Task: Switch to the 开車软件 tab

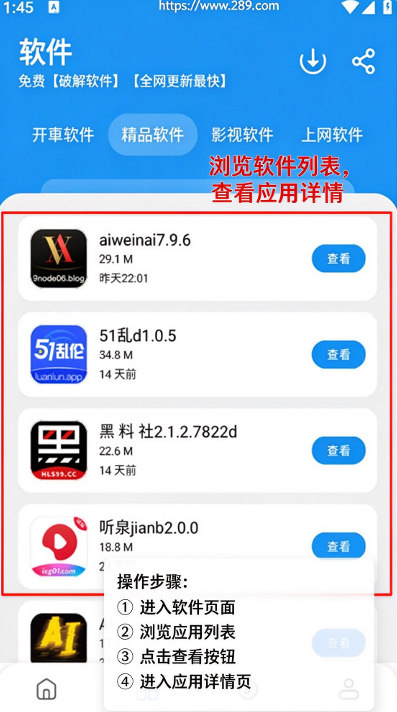Action: tap(63, 135)
